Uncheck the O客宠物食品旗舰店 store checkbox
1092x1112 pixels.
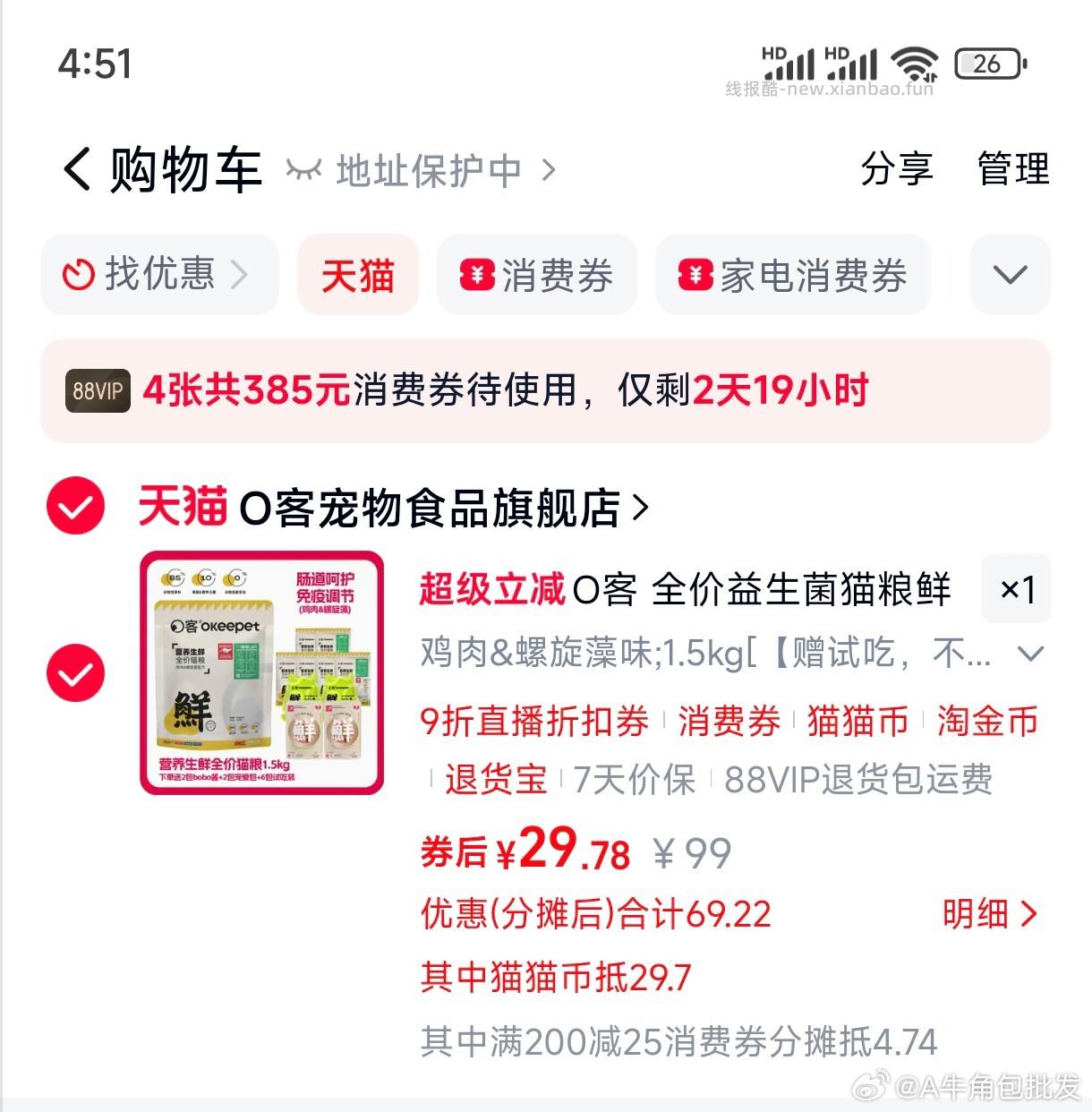[x=75, y=506]
